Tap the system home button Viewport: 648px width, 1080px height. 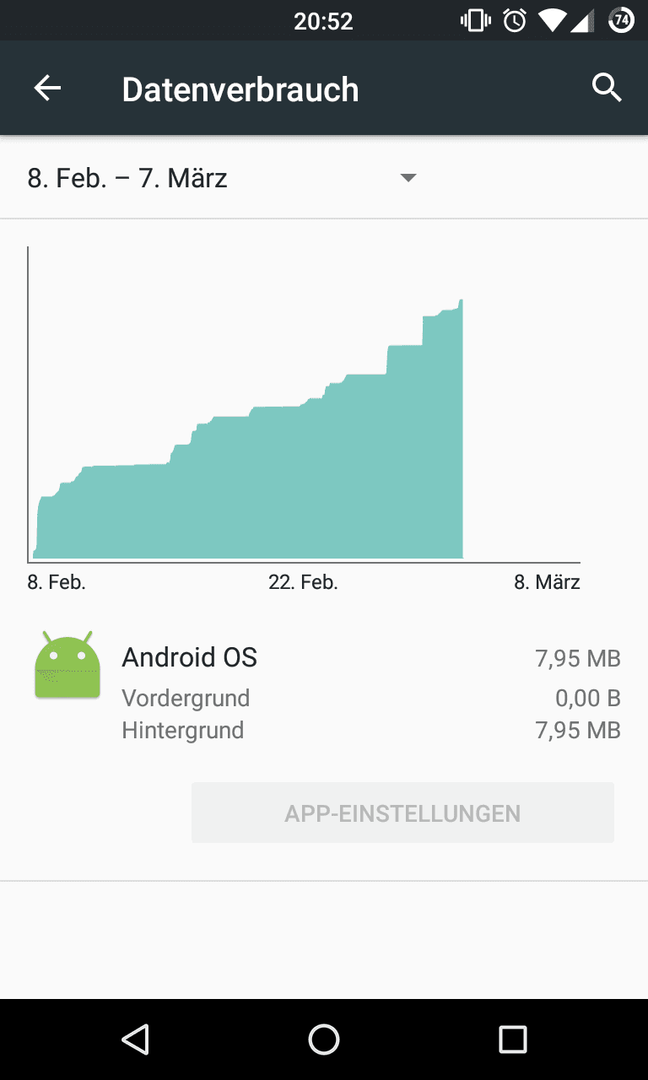[x=324, y=1039]
